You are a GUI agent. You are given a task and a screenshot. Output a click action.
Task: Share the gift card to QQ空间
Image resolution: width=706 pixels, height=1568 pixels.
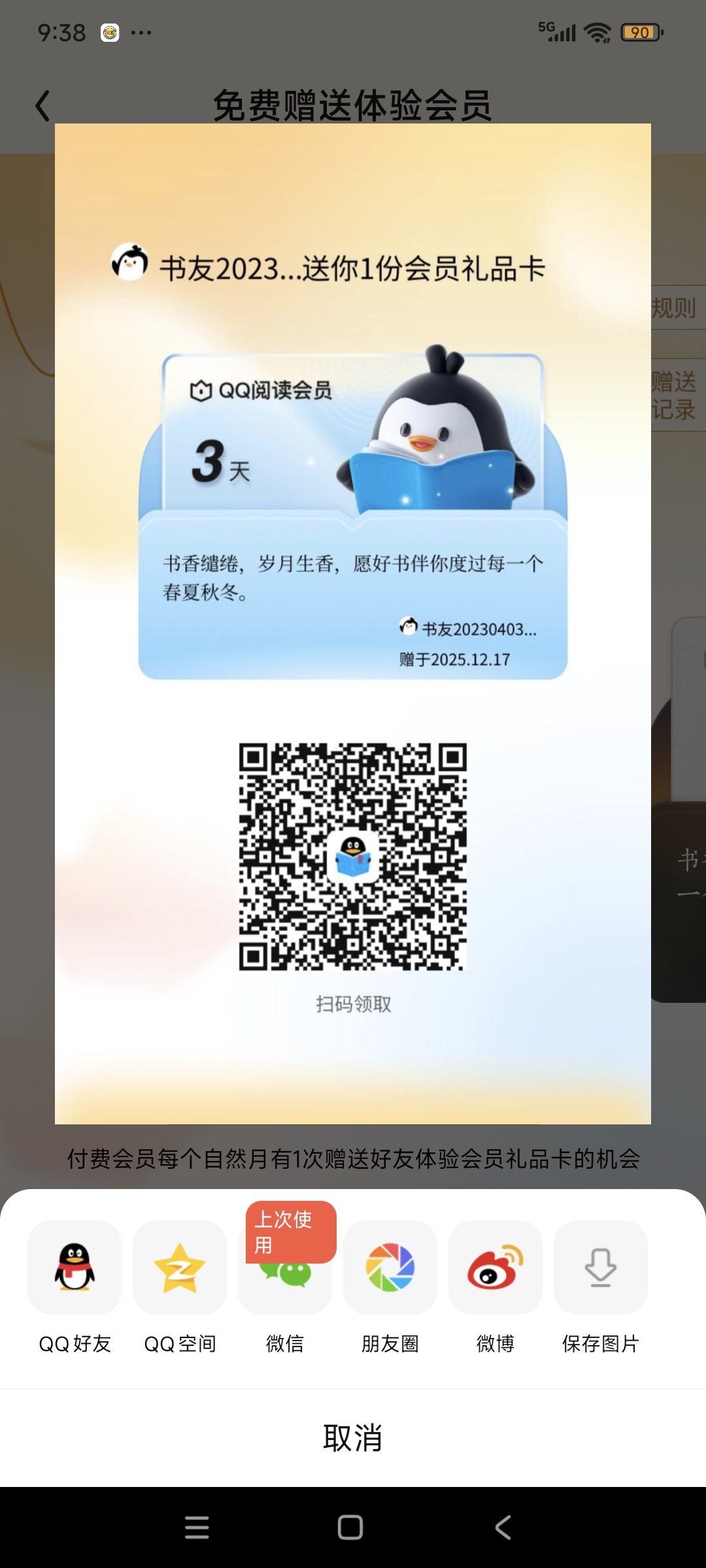180,1267
